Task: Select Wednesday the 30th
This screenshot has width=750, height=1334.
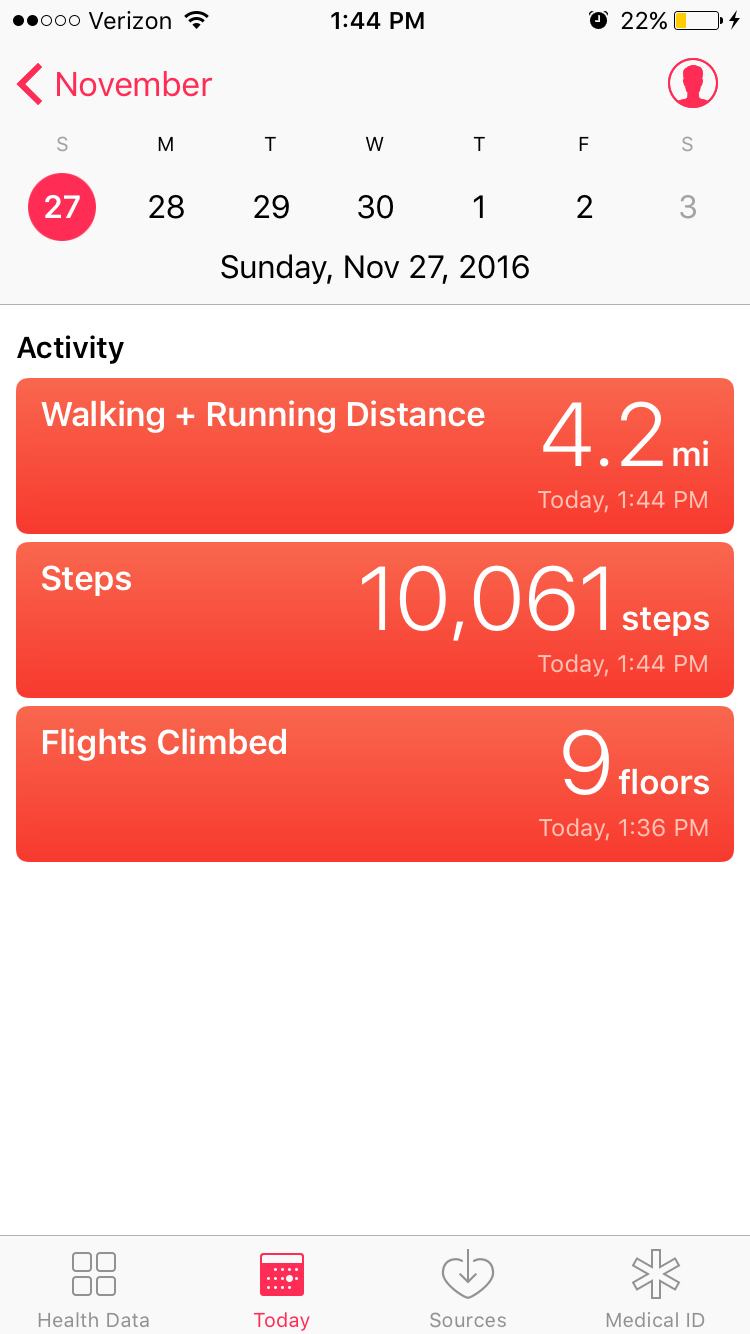Action: point(375,207)
